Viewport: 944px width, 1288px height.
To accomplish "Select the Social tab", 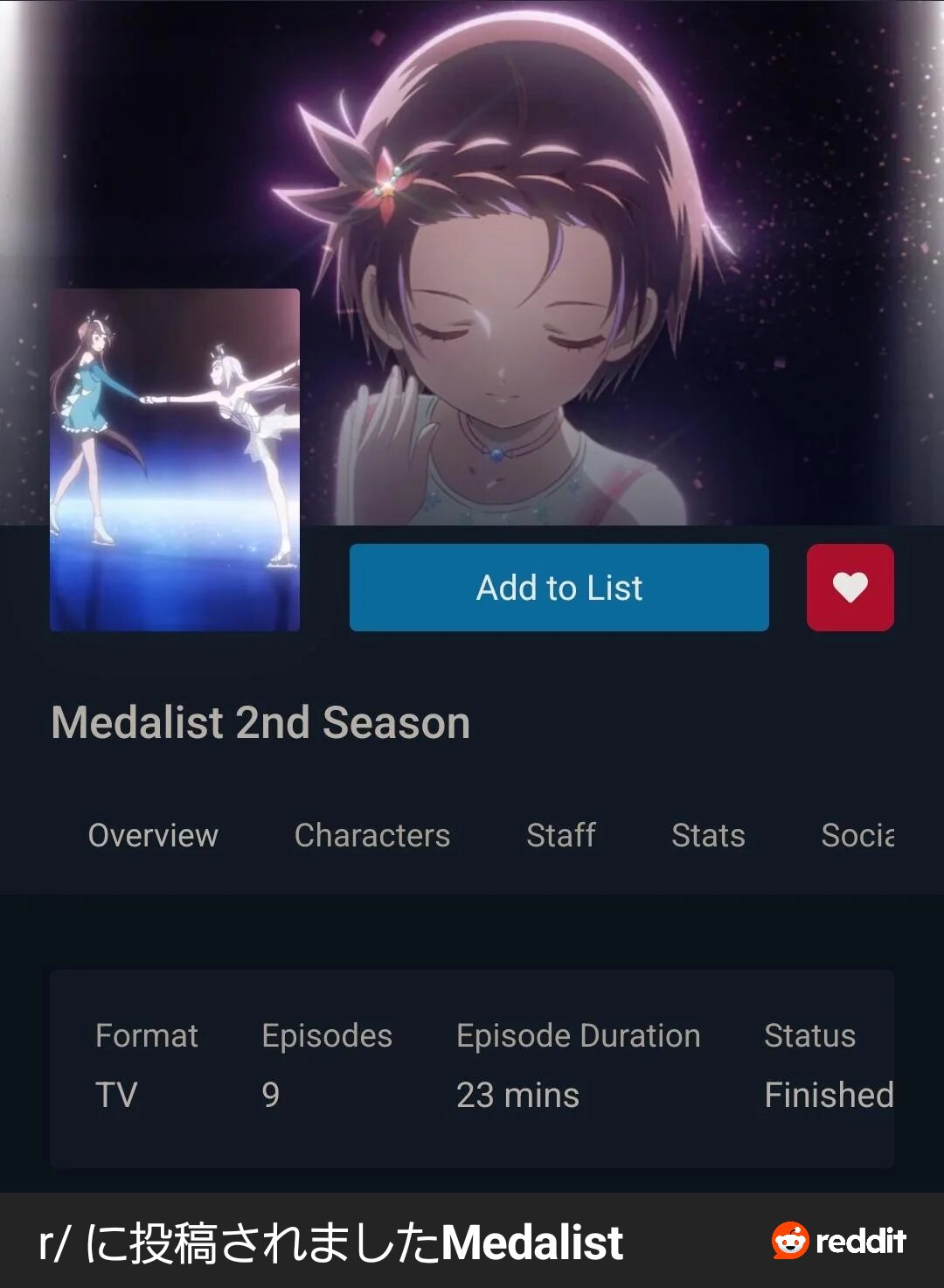I will 857,835.
